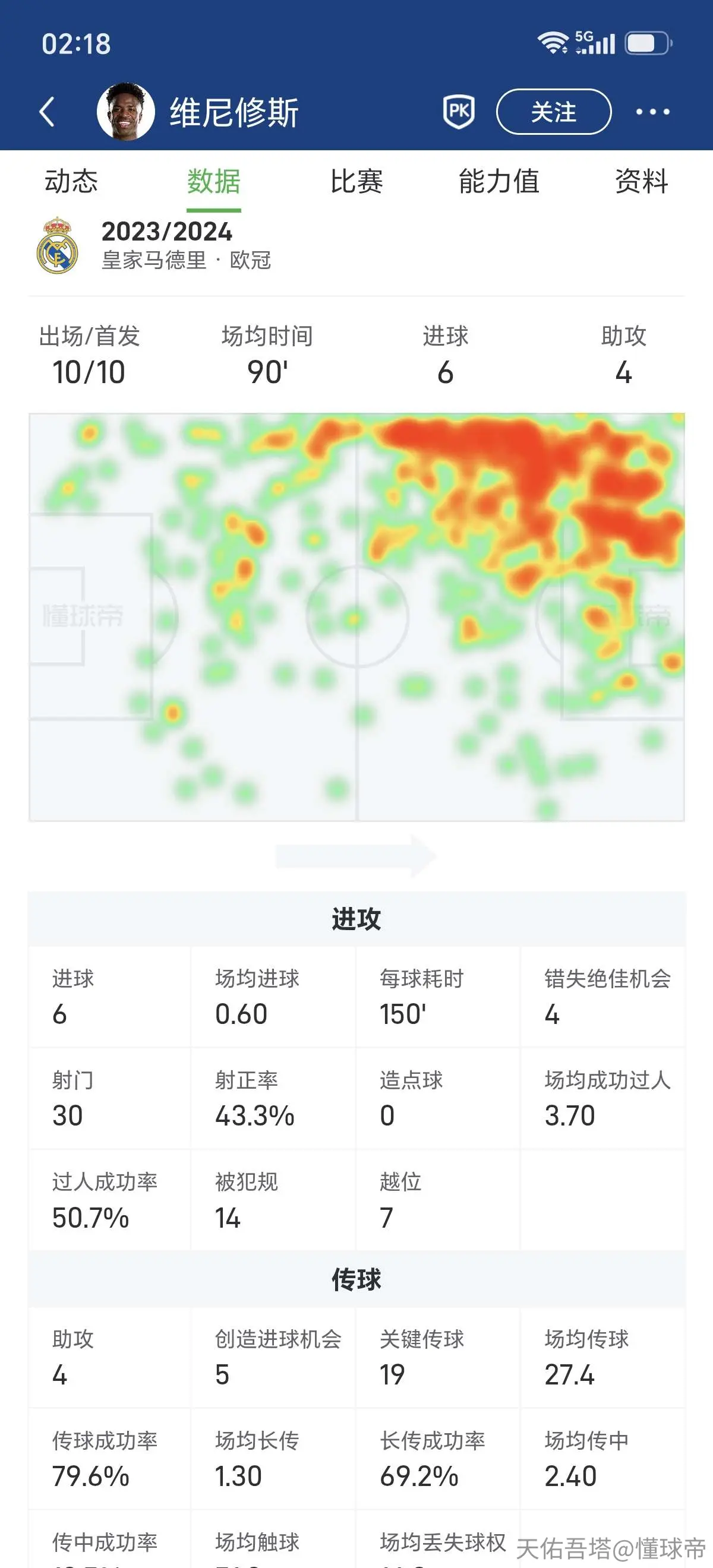Switch to the 动态 tab
Image resolution: width=713 pixels, height=1568 pixels.
71,181
